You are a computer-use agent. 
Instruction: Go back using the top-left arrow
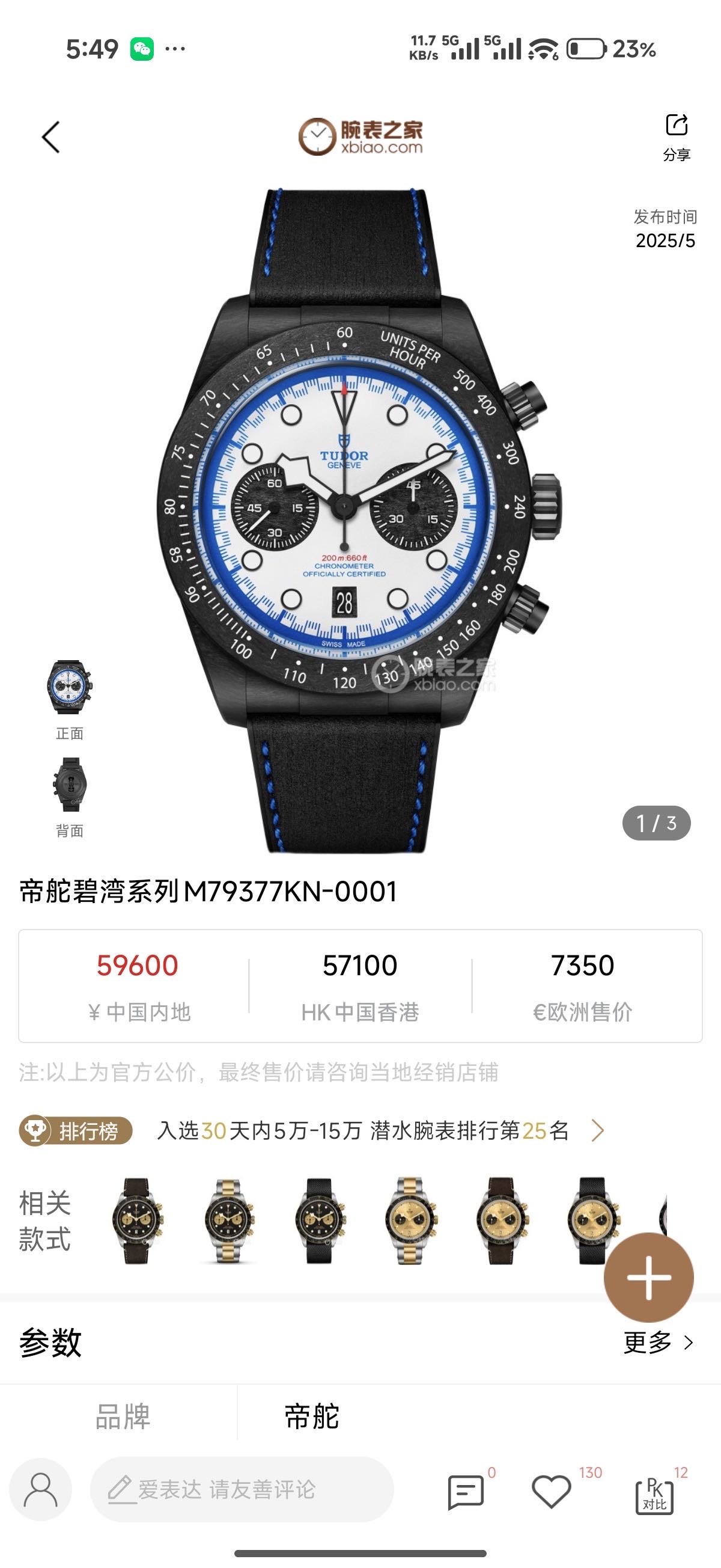(x=51, y=137)
